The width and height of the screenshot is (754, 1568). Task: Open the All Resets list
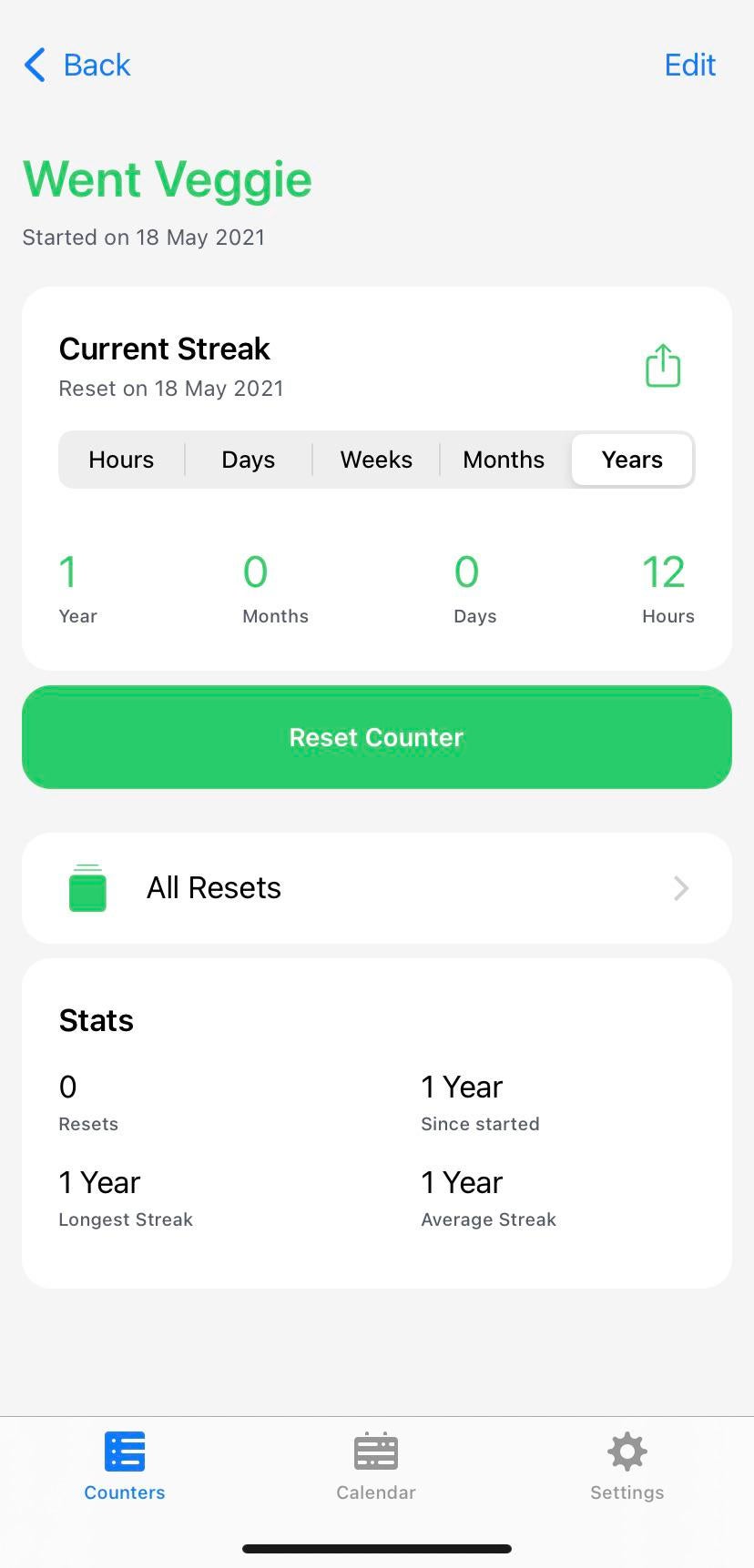(377, 888)
